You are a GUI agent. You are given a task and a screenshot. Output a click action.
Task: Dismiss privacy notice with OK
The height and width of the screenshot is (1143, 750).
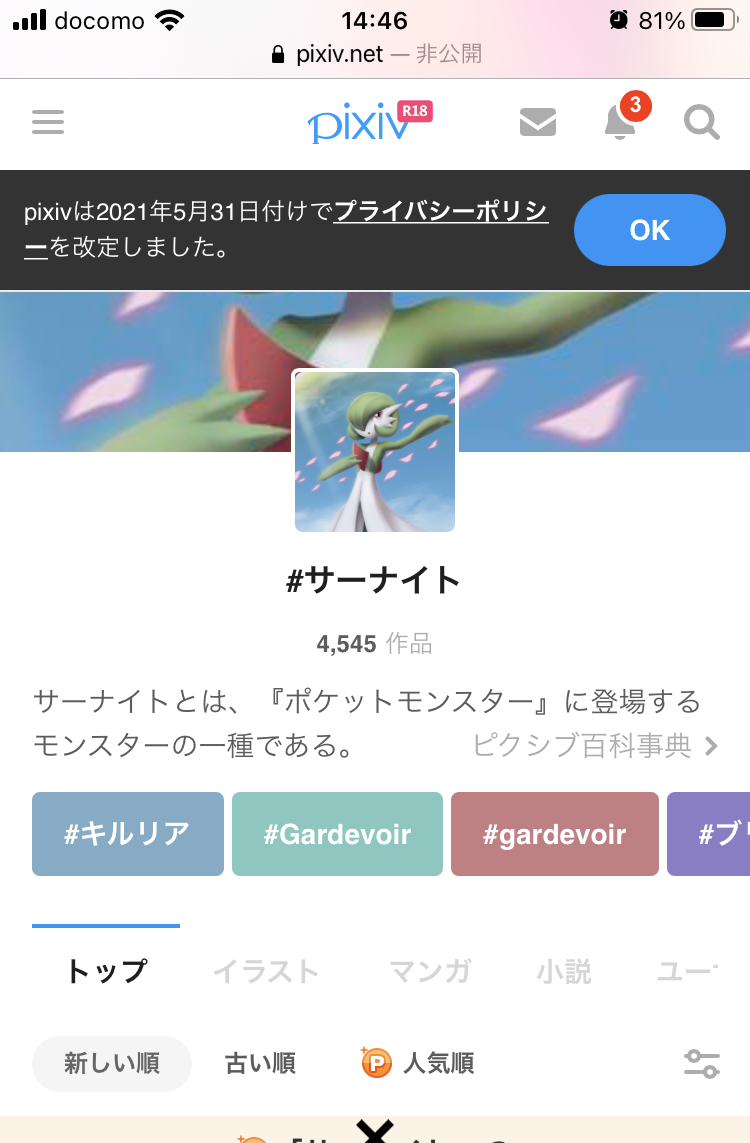click(649, 230)
